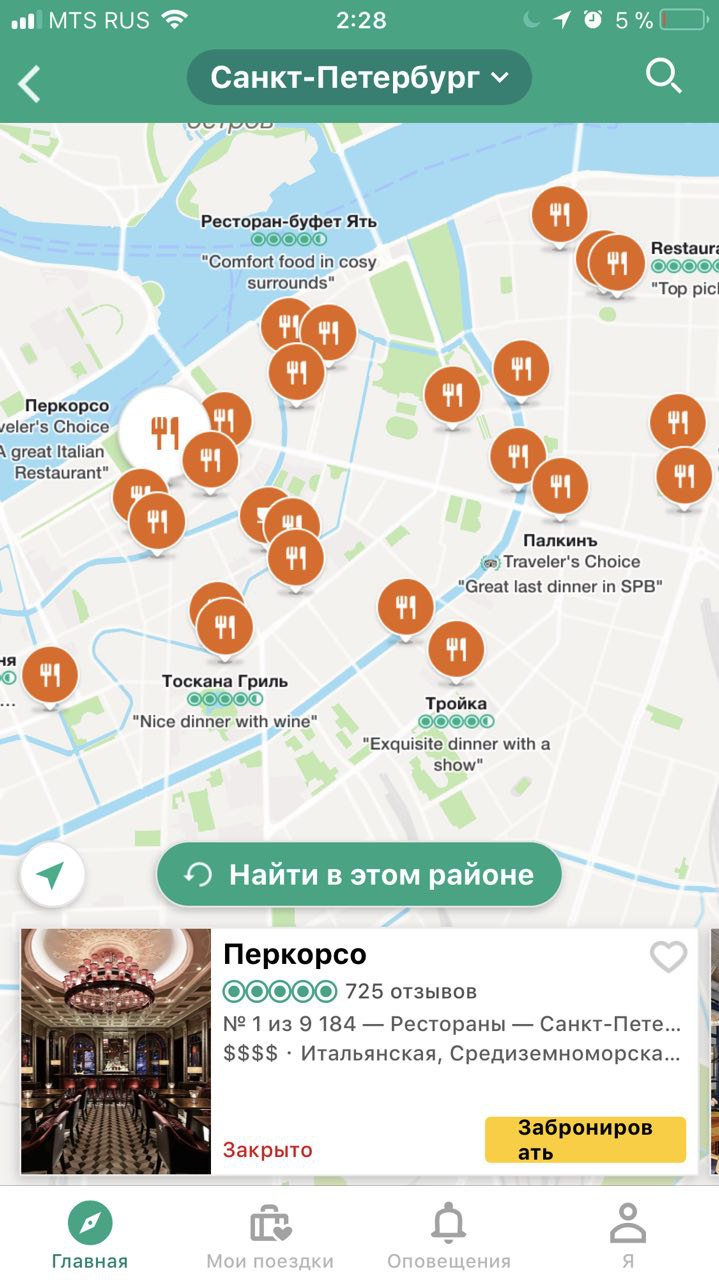Switch to the Главная tab
This screenshot has width=719, height=1280.
pos(90,1235)
